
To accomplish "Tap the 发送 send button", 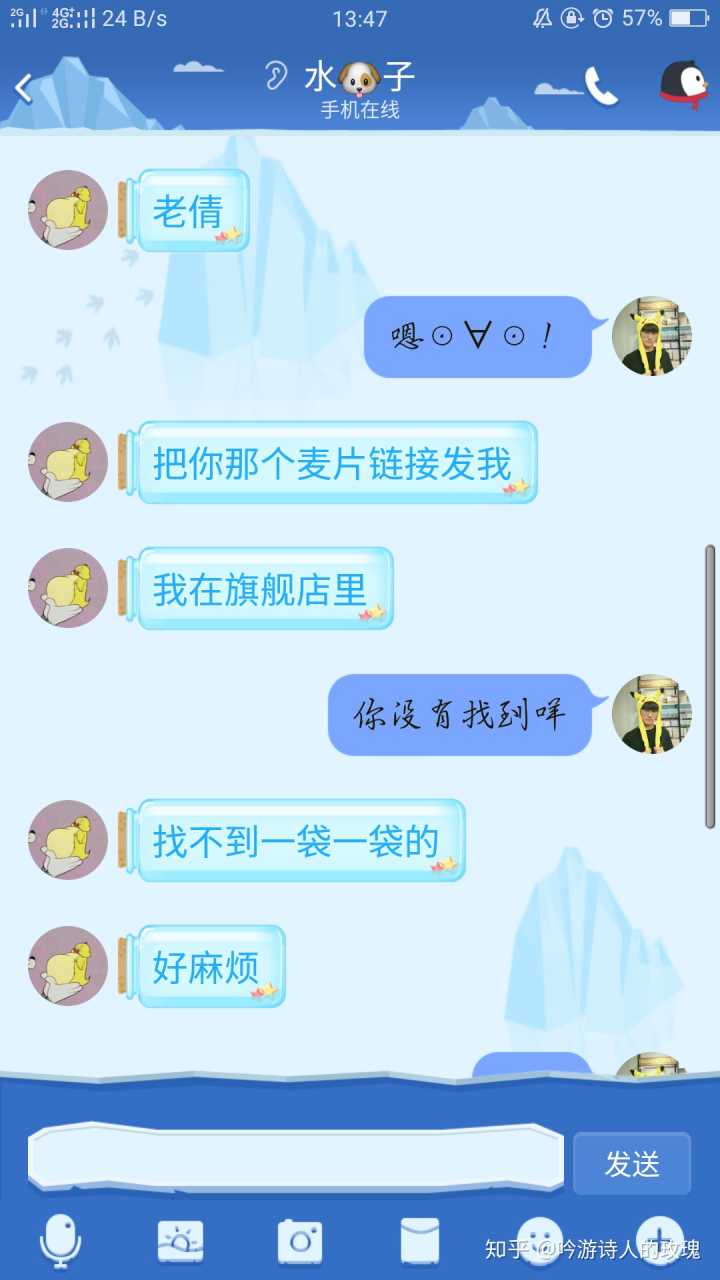I will pos(631,1163).
